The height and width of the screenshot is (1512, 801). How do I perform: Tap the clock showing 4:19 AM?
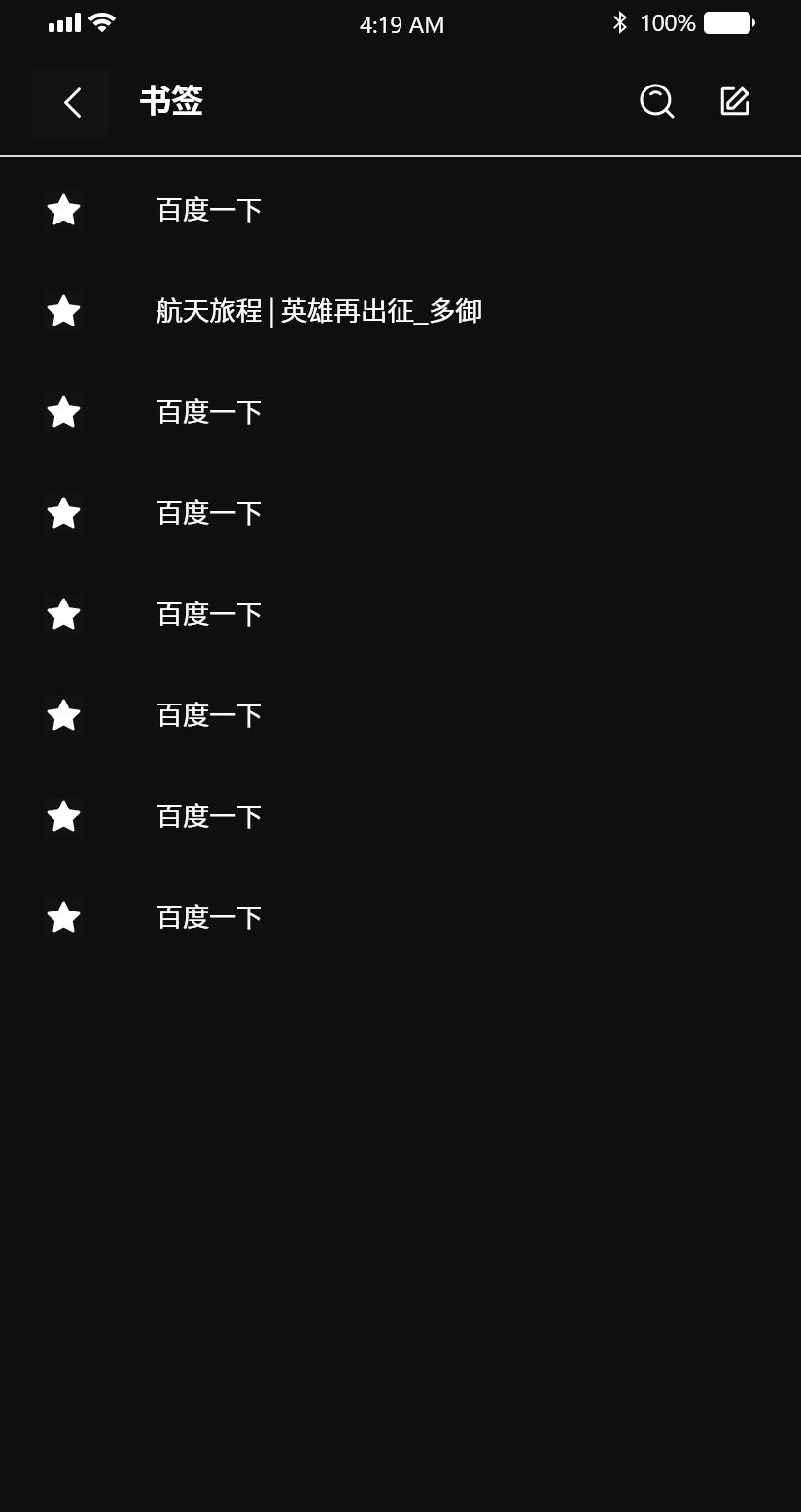(x=402, y=24)
